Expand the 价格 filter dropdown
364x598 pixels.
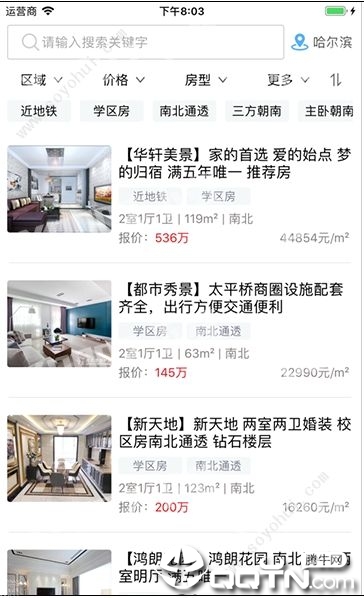[x=124, y=80]
